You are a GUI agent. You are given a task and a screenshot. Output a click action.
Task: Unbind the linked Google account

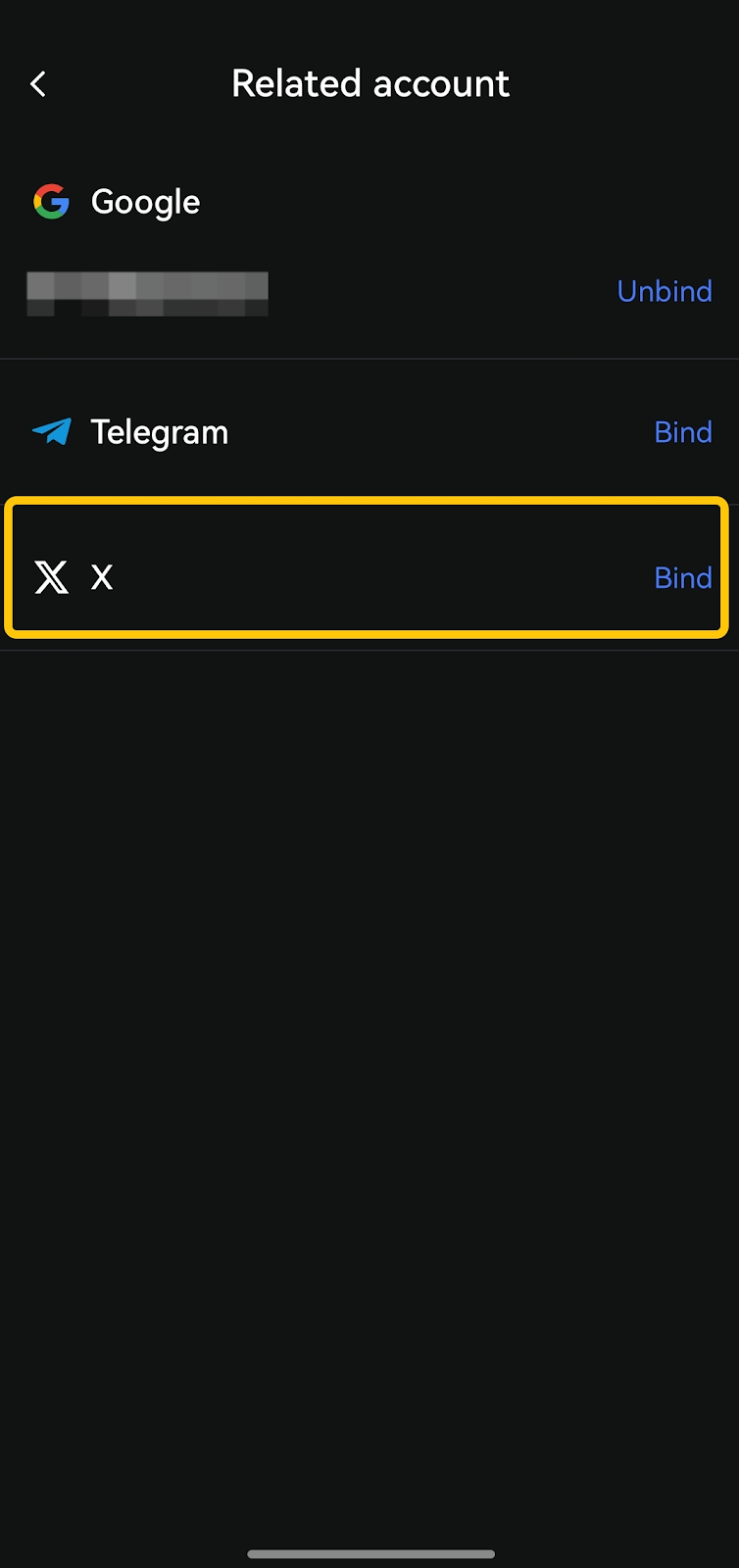pos(664,291)
